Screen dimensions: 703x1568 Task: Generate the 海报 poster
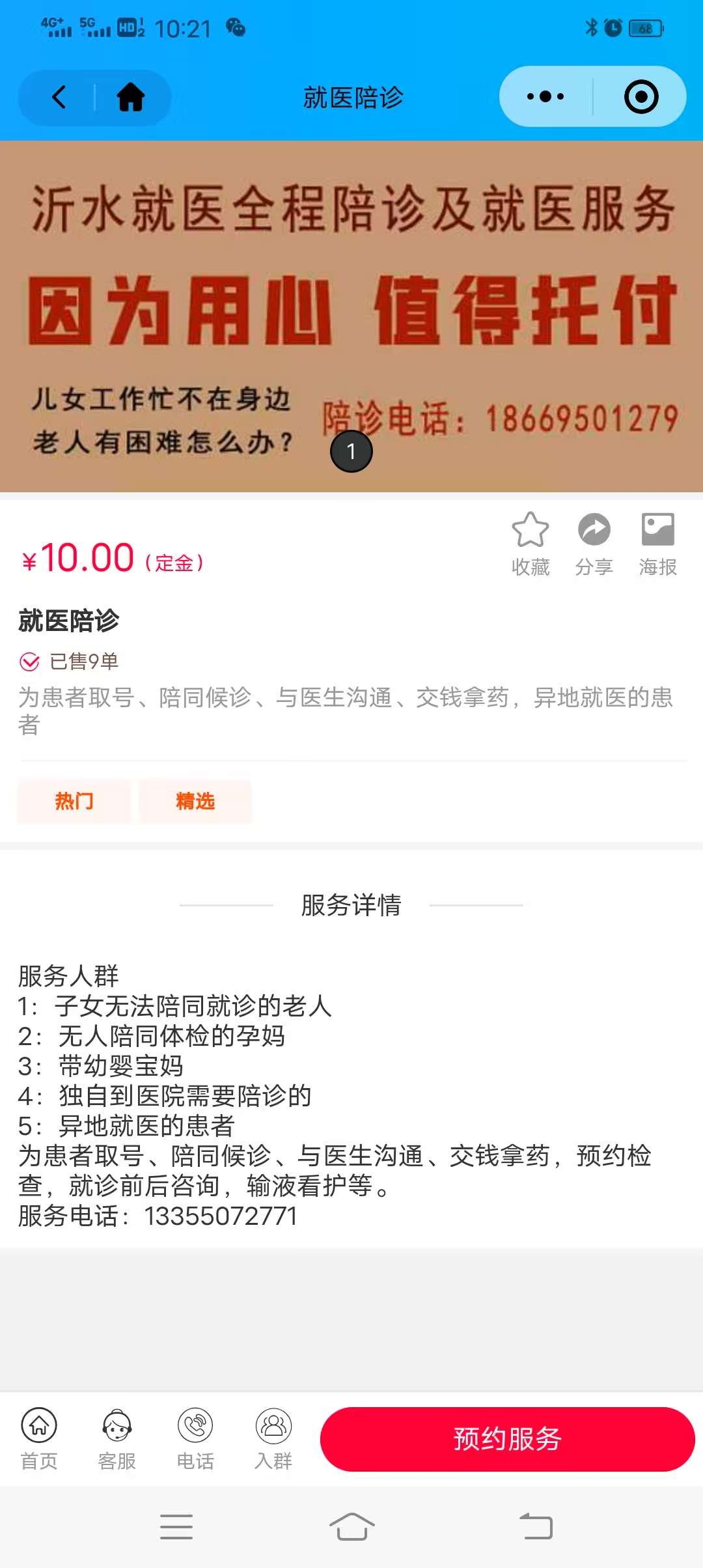click(657, 544)
